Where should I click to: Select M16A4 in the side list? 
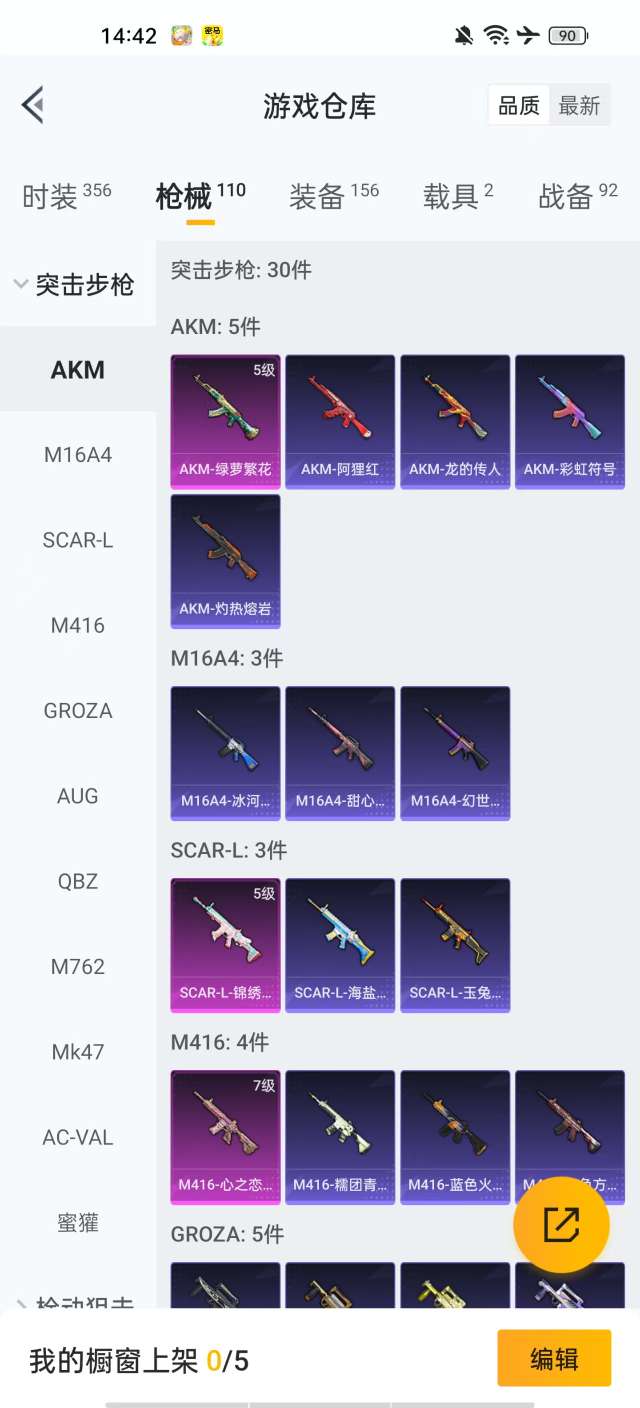(78, 455)
